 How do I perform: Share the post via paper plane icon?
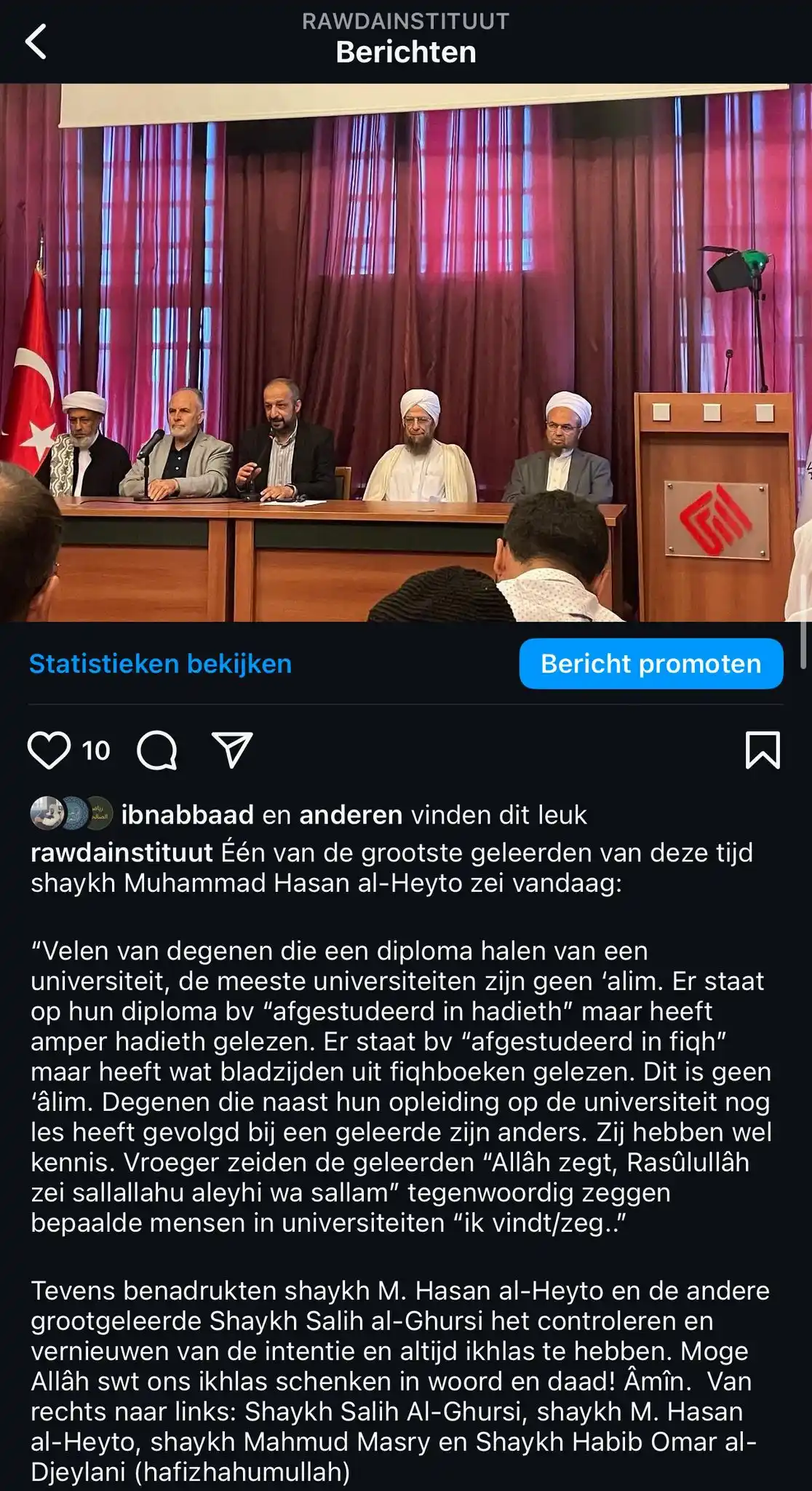232,750
